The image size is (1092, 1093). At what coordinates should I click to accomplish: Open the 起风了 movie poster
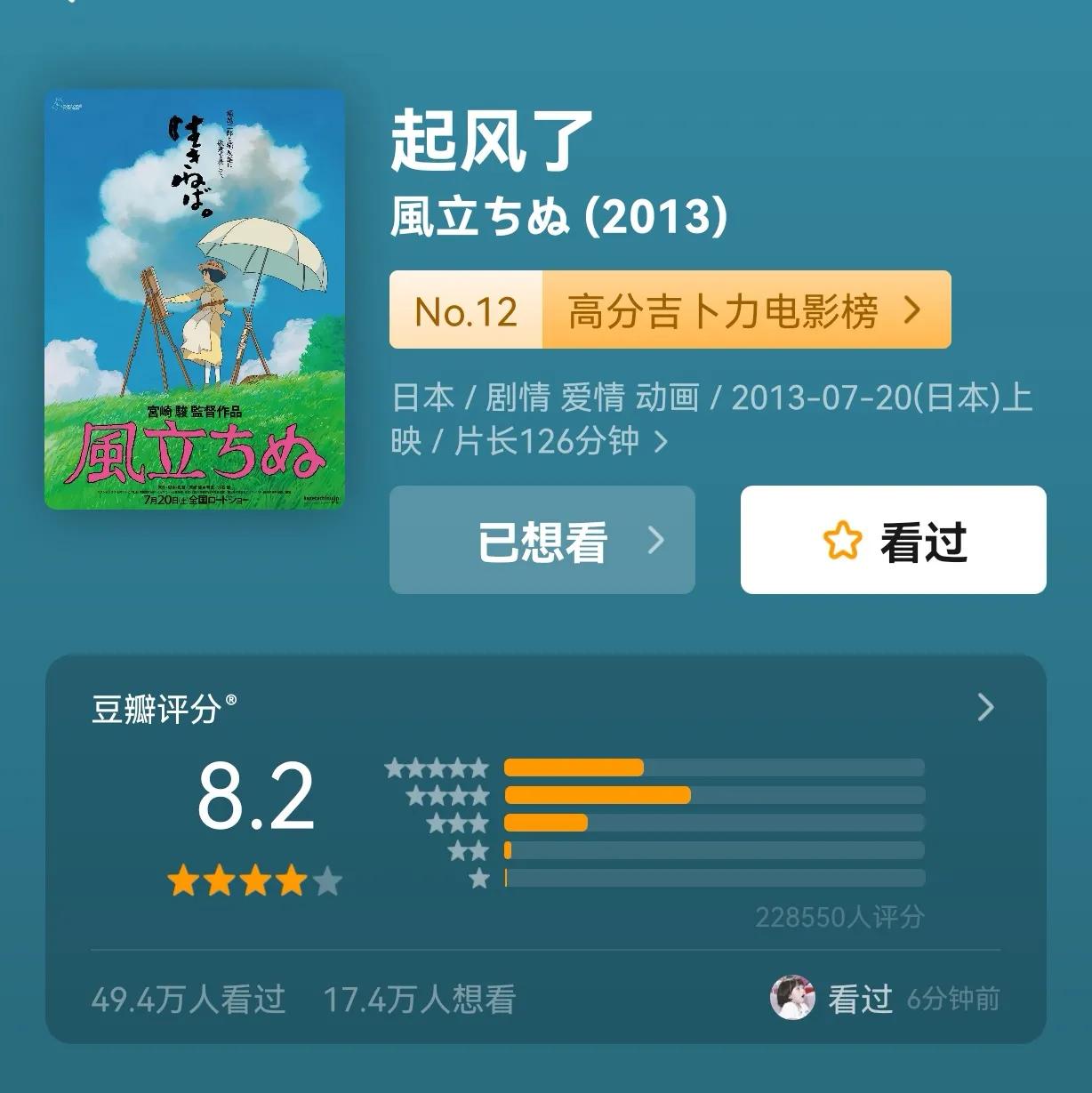click(195, 300)
